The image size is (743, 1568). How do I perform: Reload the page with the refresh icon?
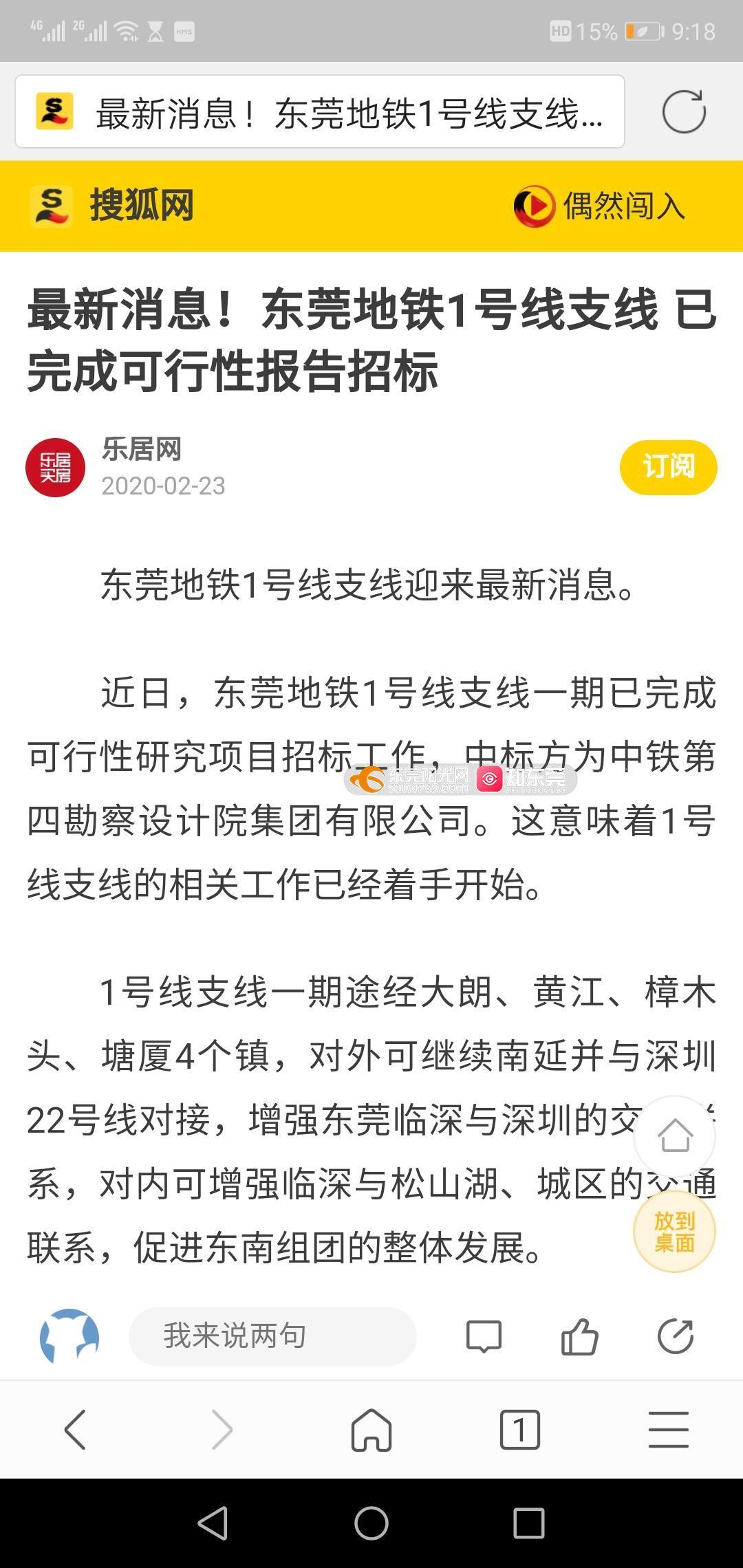(683, 111)
